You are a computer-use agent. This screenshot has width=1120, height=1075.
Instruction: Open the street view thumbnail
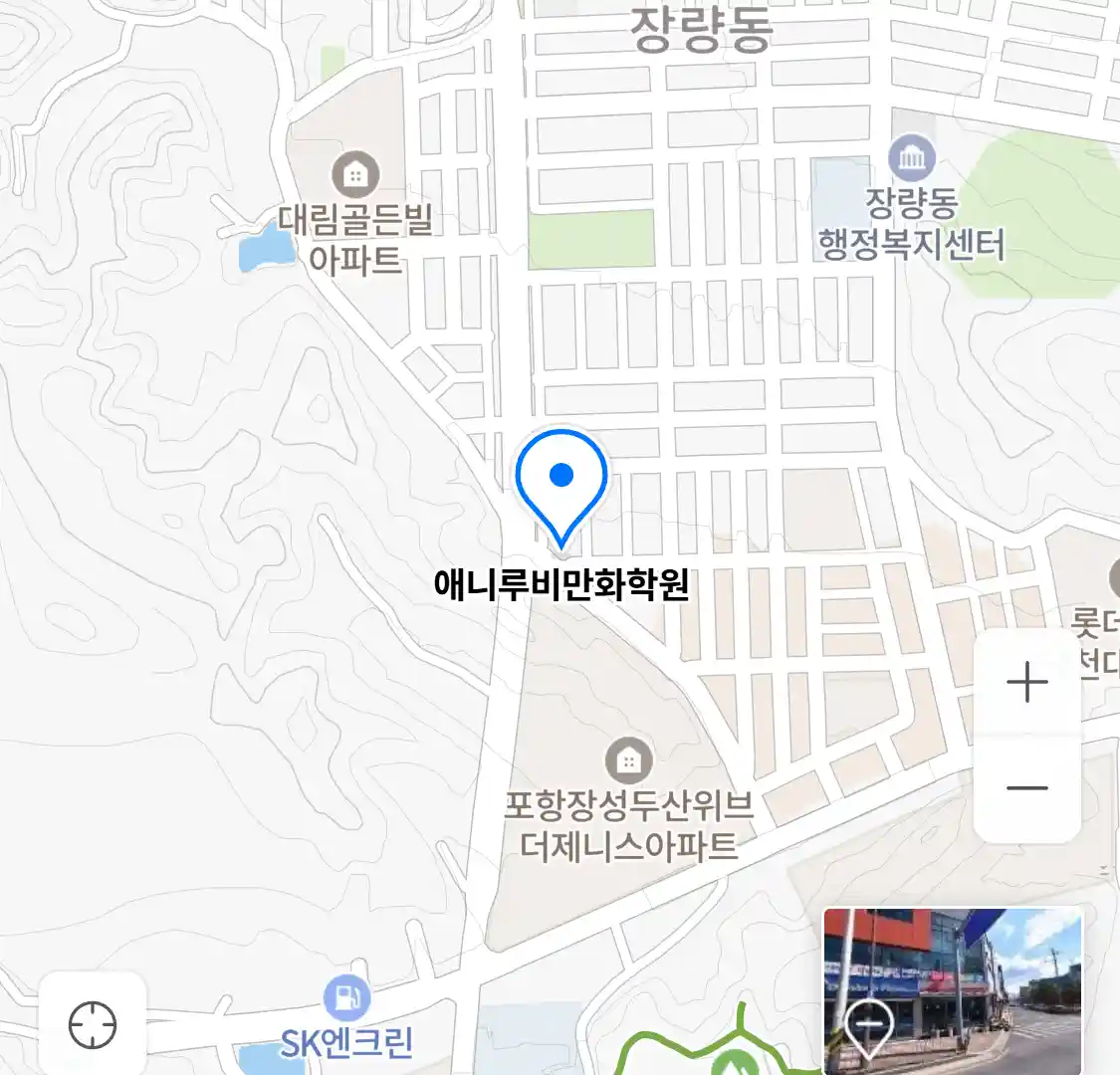click(953, 989)
